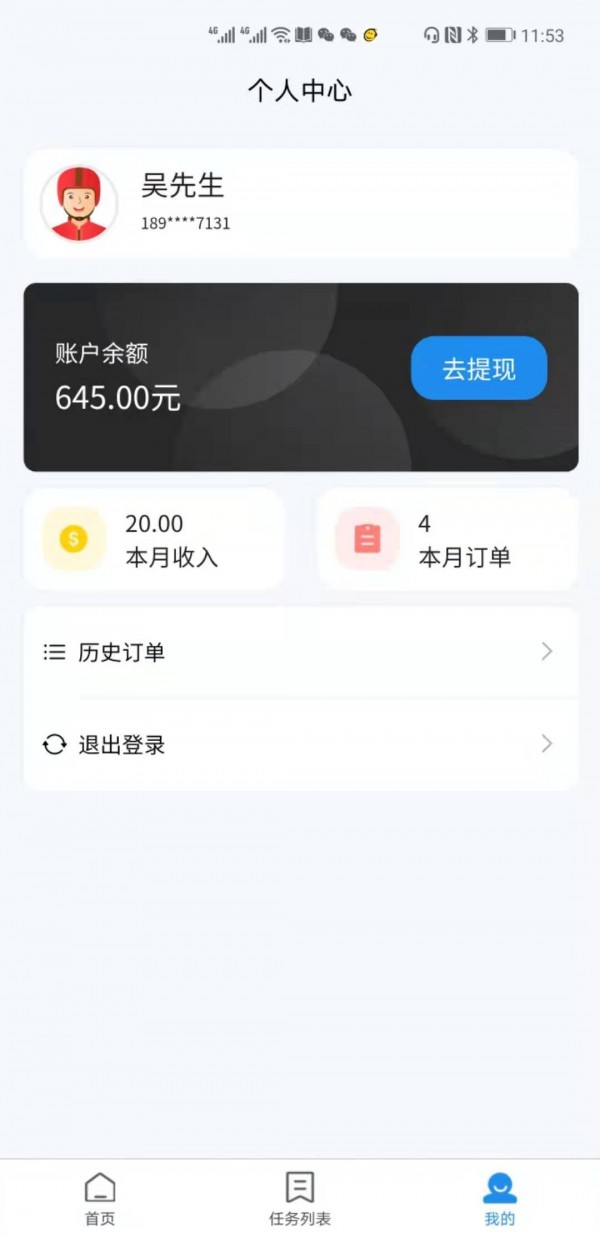Switch to the 首页 home tab
The image size is (600, 1237).
pyautogui.click(x=99, y=1198)
